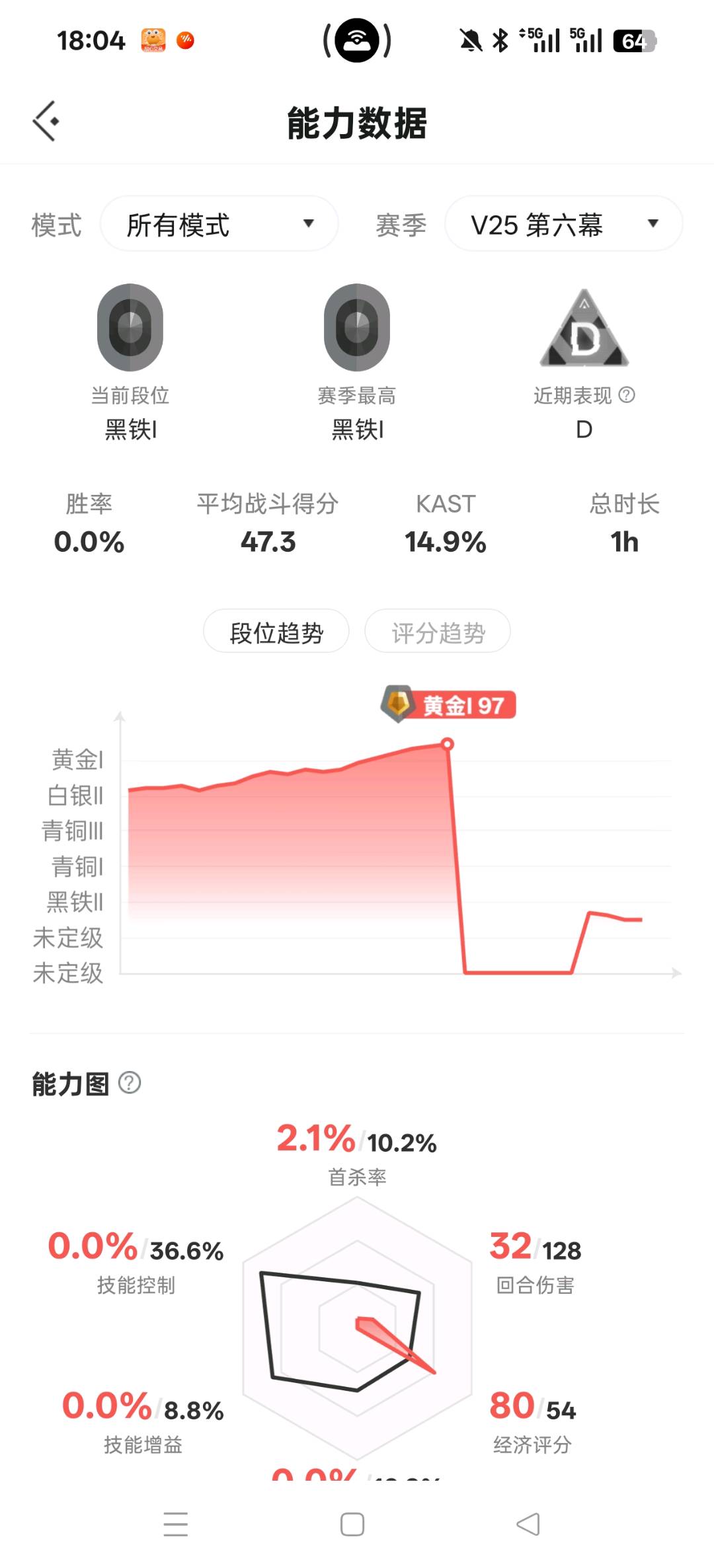Open recent apps from navigation bar
This screenshot has width=714, height=1568.
[176, 1524]
